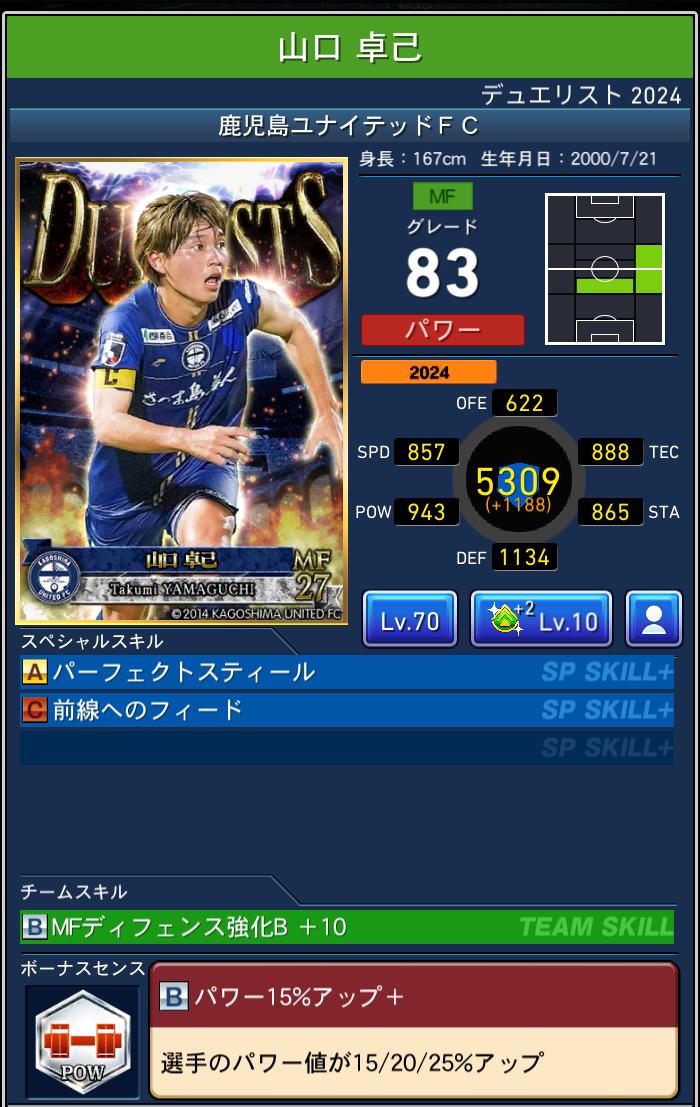The height and width of the screenshot is (1107, 700).
Task: Open the player profile icon button
Action: [653, 620]
